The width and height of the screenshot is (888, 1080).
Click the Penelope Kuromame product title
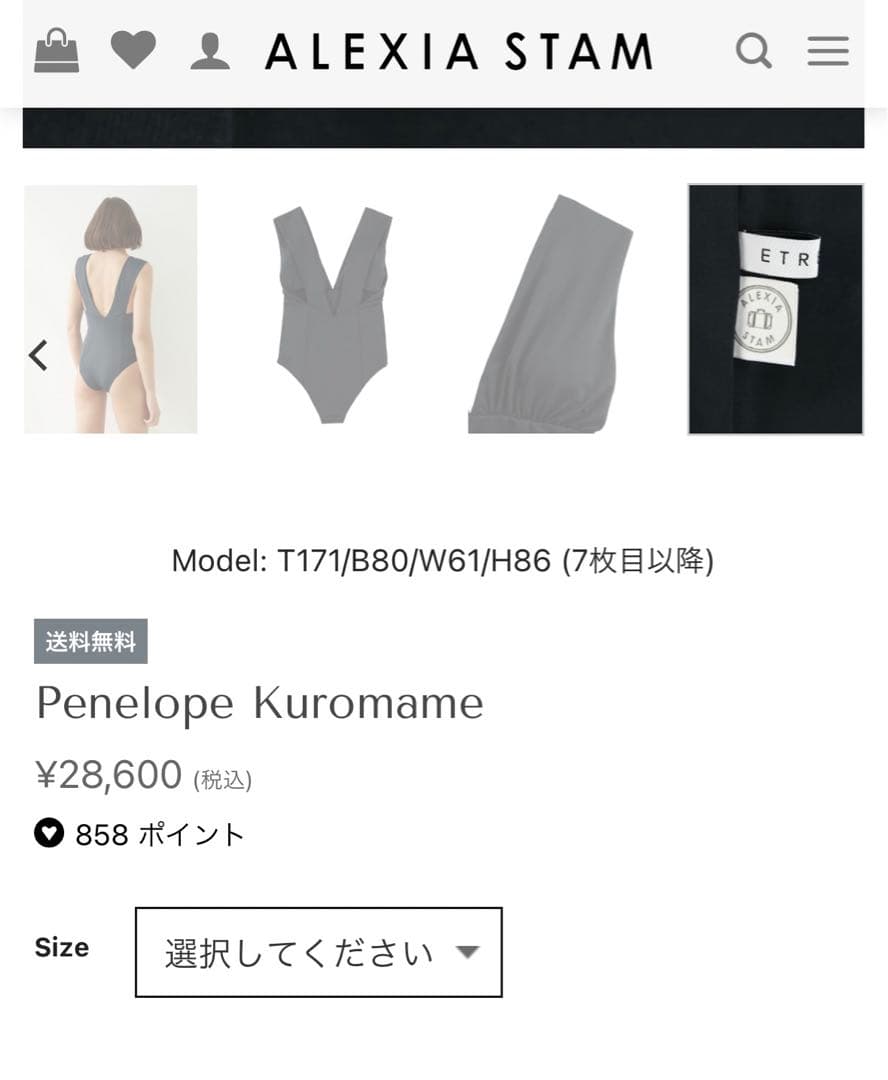coord(258,702)
